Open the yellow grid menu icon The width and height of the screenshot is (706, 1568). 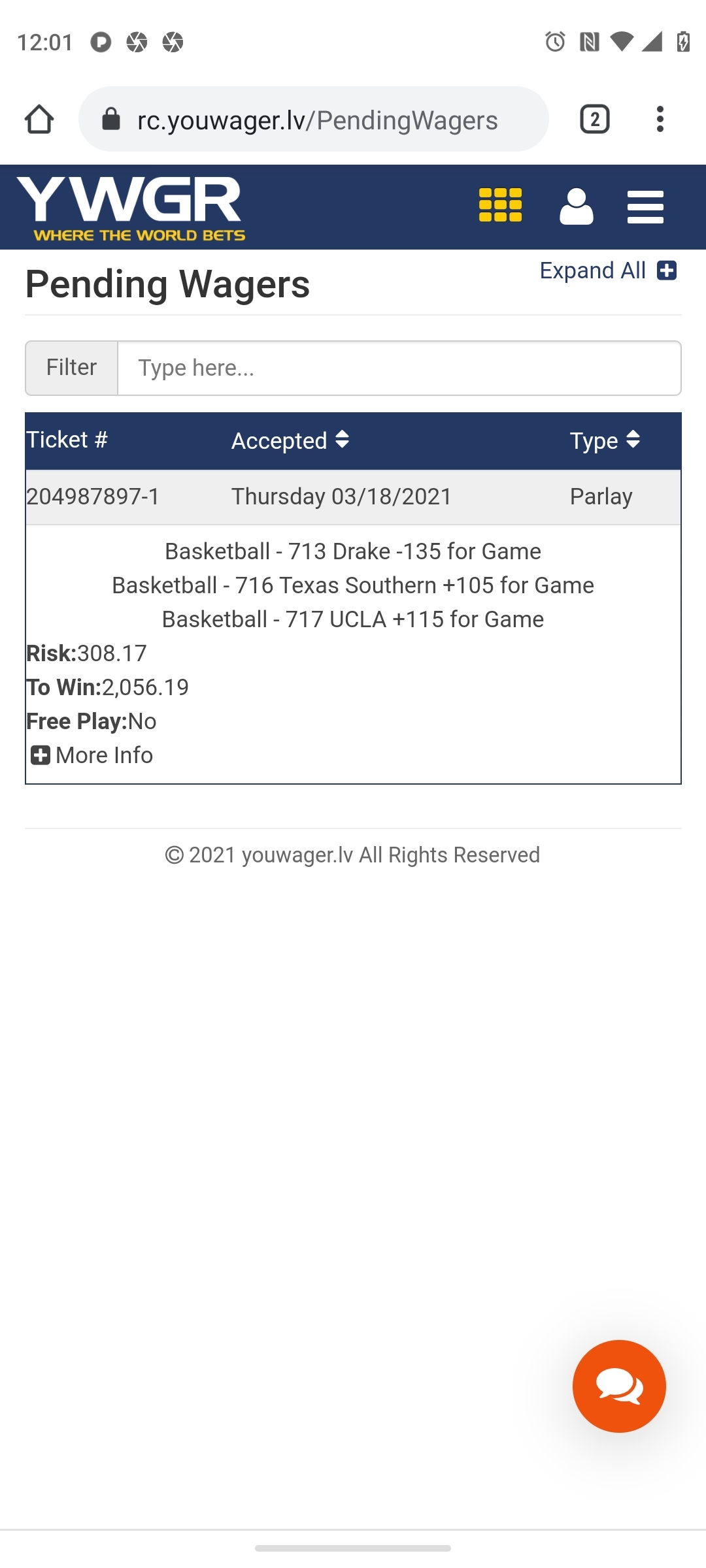[x=500, y=205]
